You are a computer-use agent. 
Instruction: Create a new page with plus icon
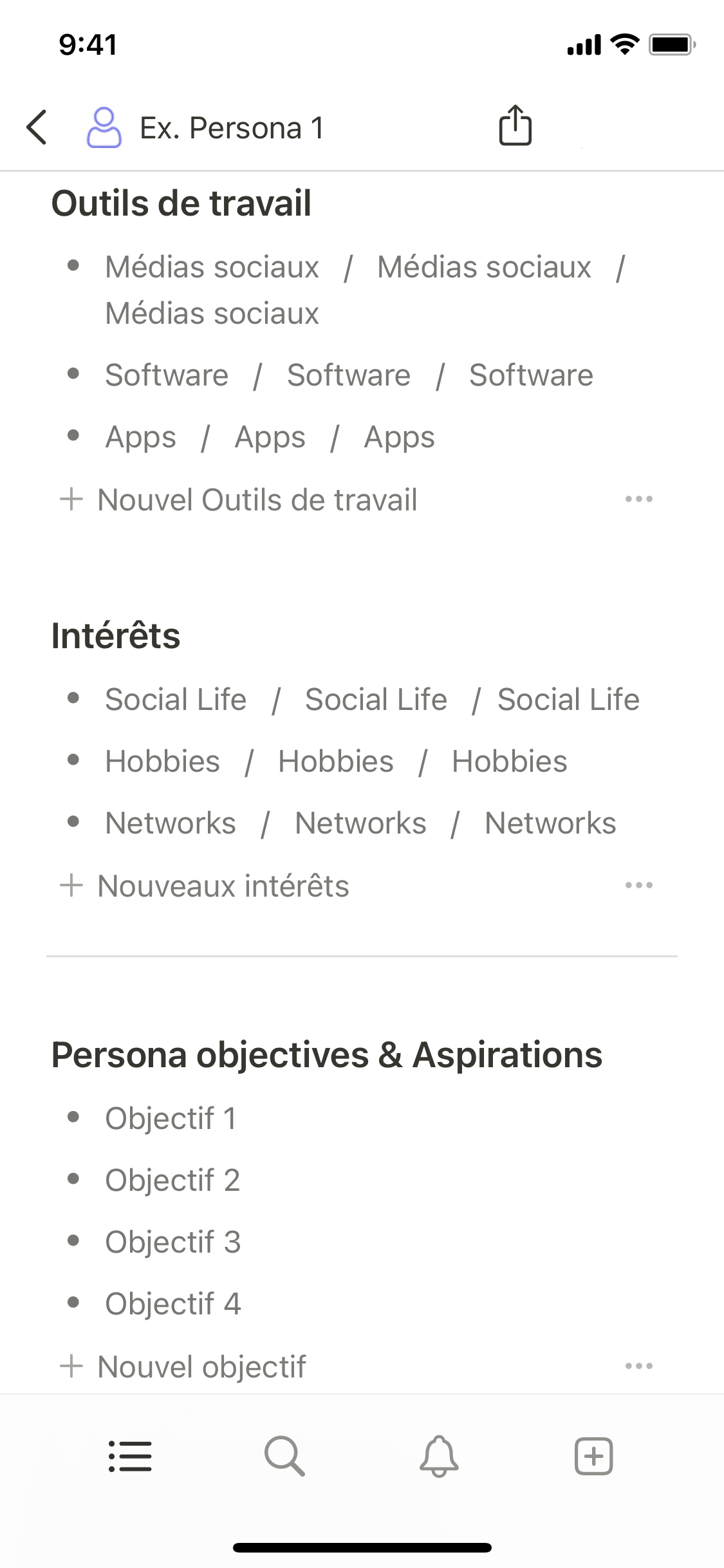point(593,1456)
